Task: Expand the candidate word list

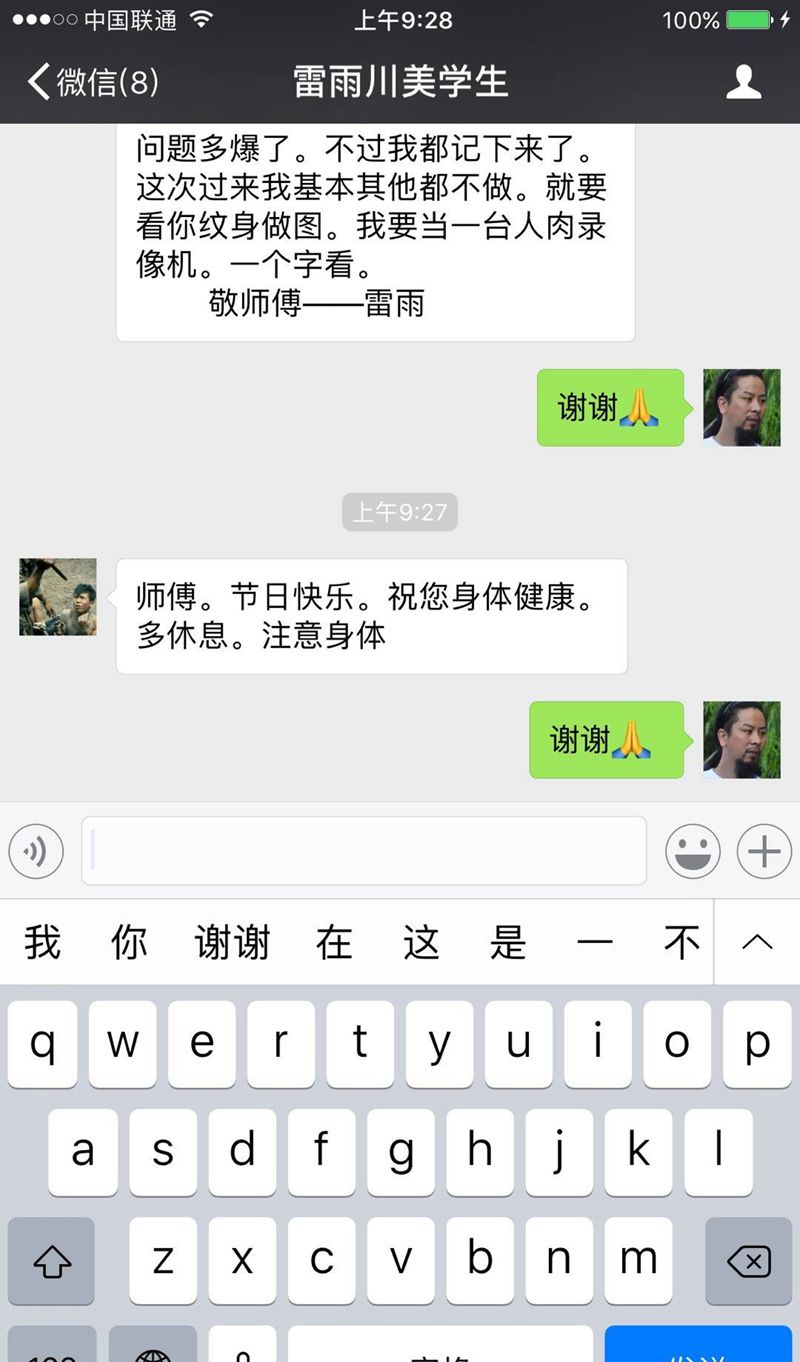Action: point(757,942)
